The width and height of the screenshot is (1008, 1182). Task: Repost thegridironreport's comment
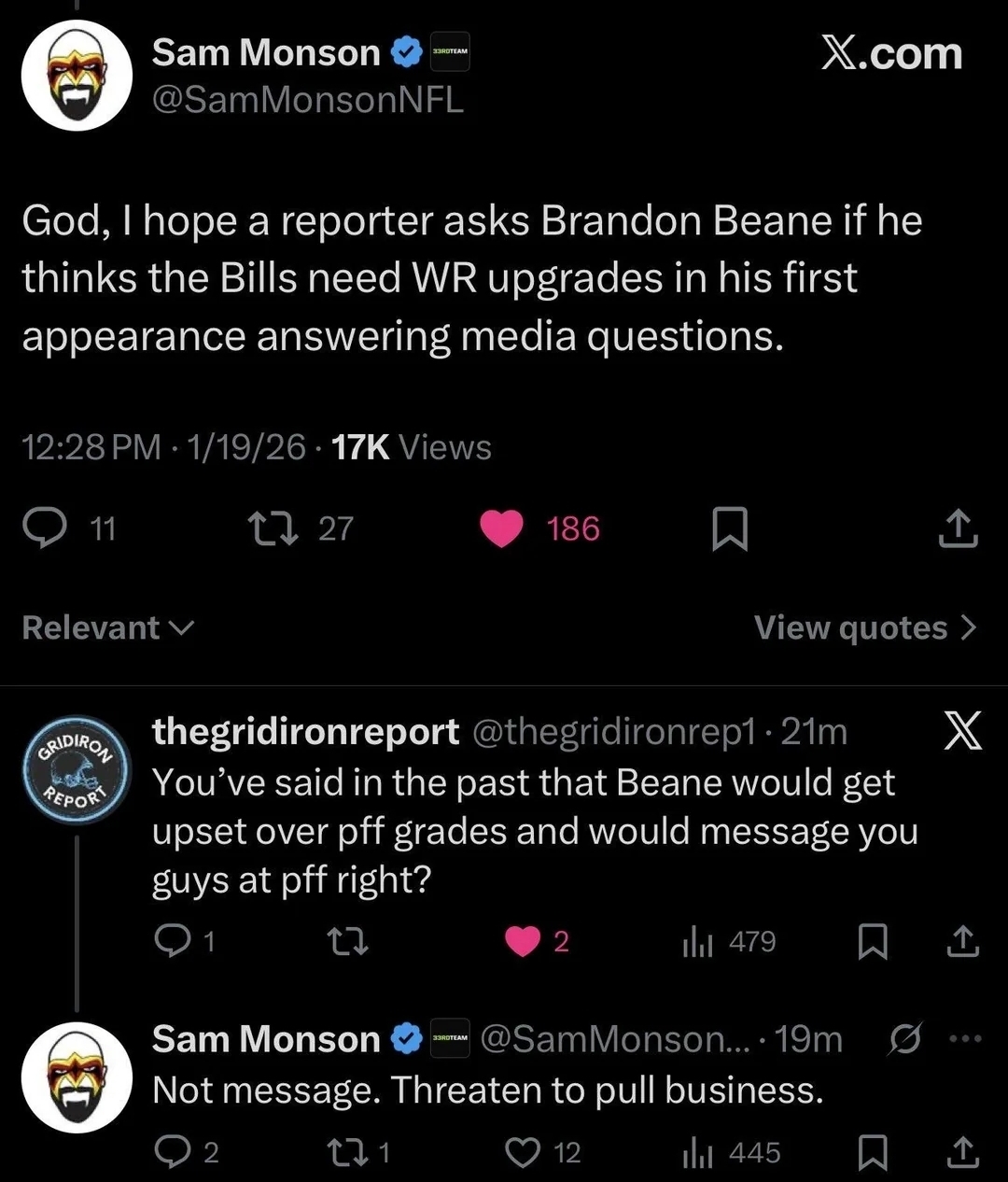(x=350, y=942)
